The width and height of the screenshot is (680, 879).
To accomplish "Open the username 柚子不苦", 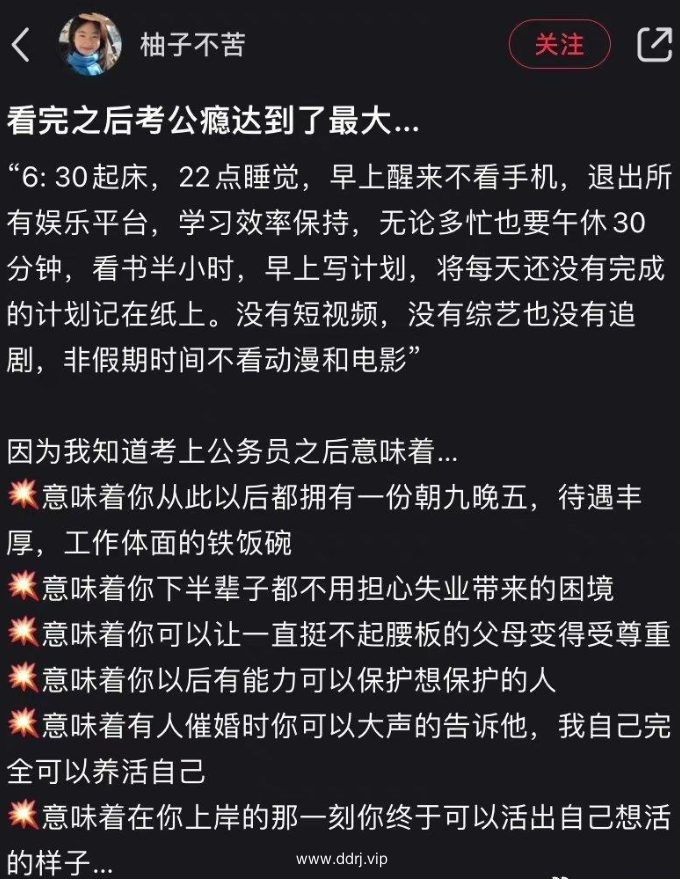I will tap(193, 45).
